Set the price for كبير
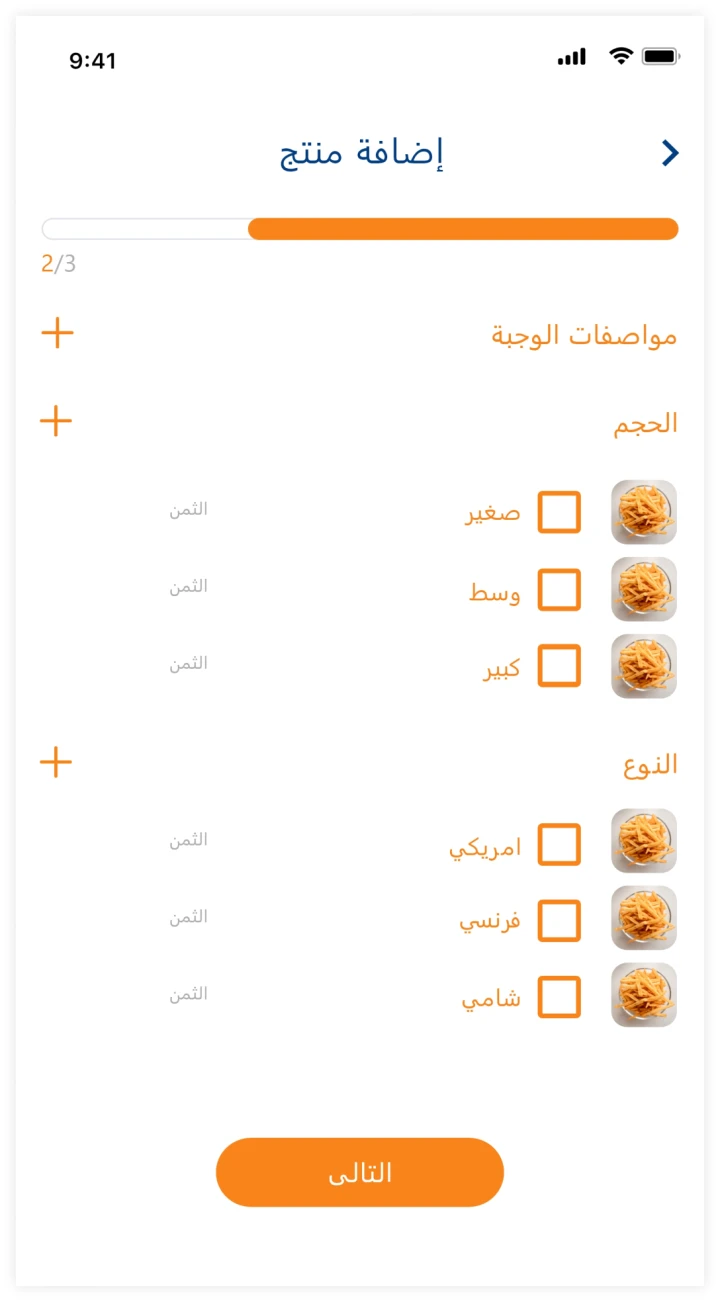 [x=188, y=663]
